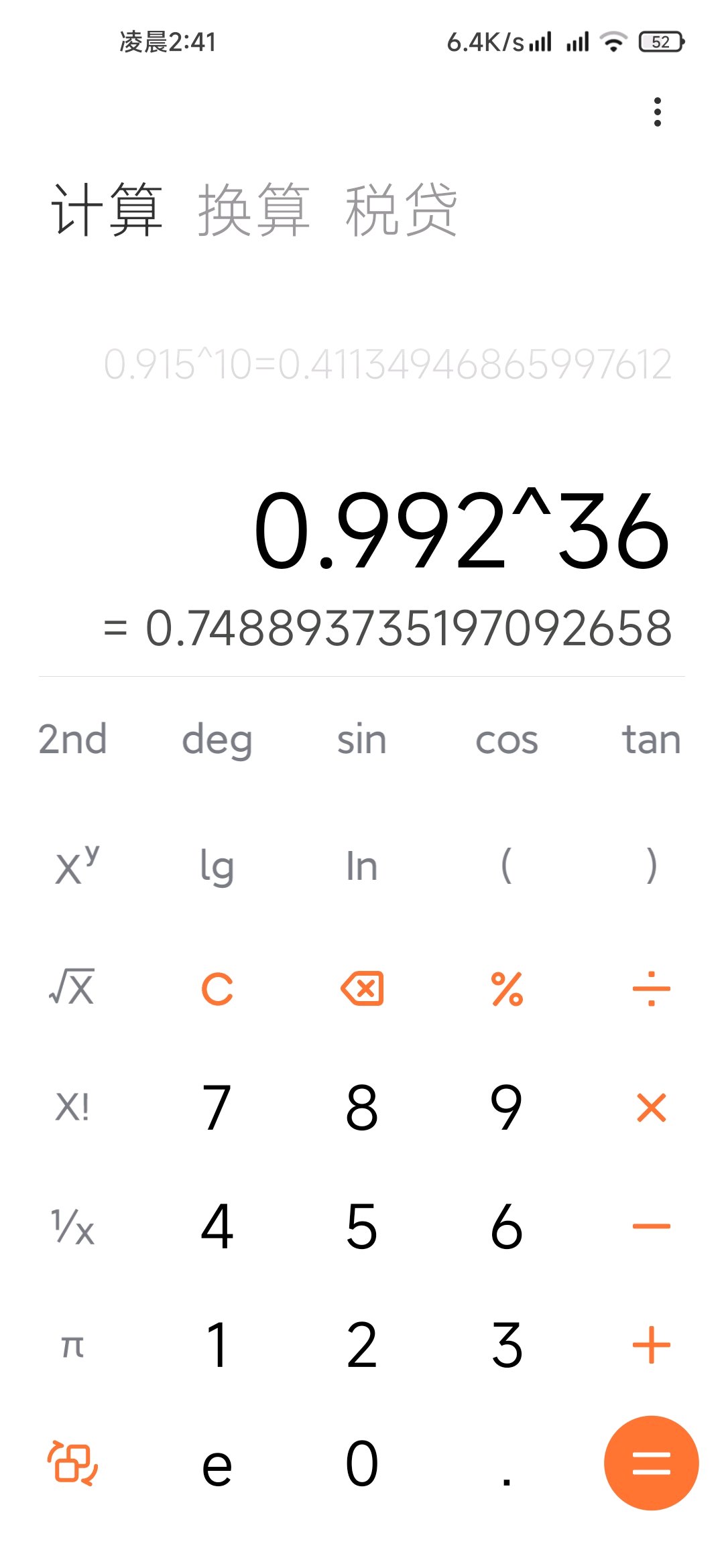724x1568 pixels.
Task: Tap the percent key
Action: (x=507, y=989)
